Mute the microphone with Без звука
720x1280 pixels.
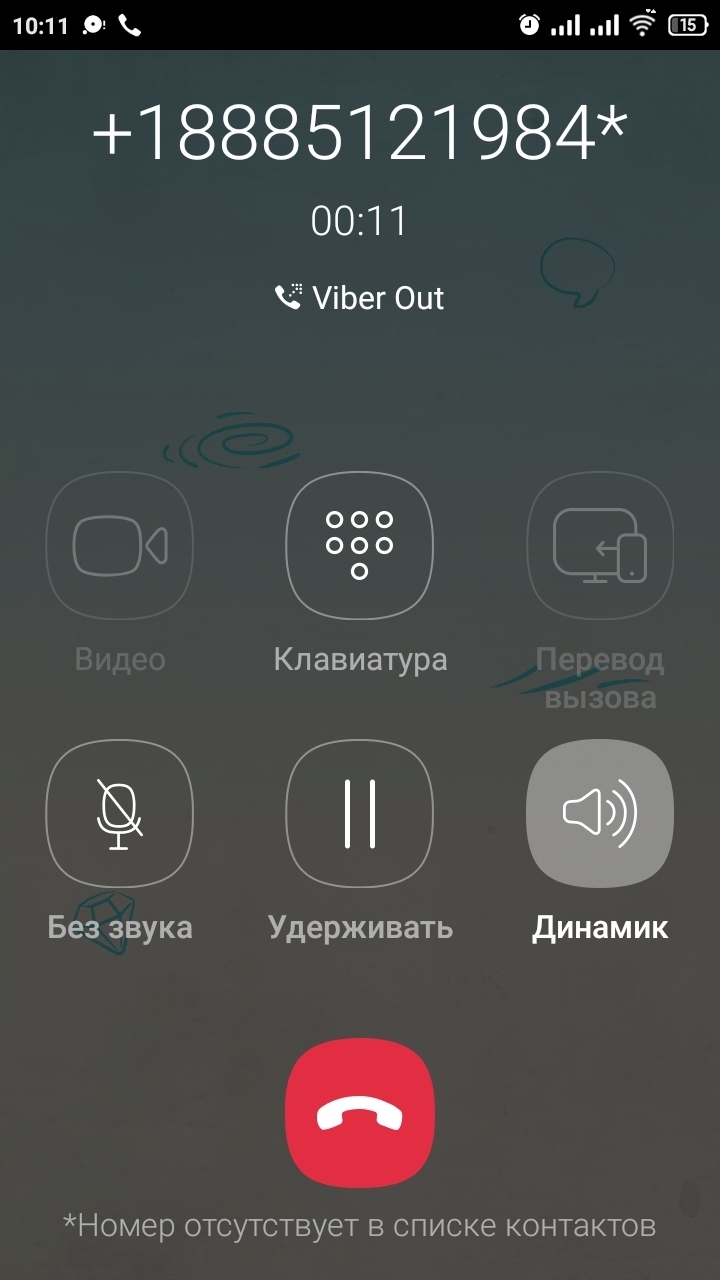120,813
